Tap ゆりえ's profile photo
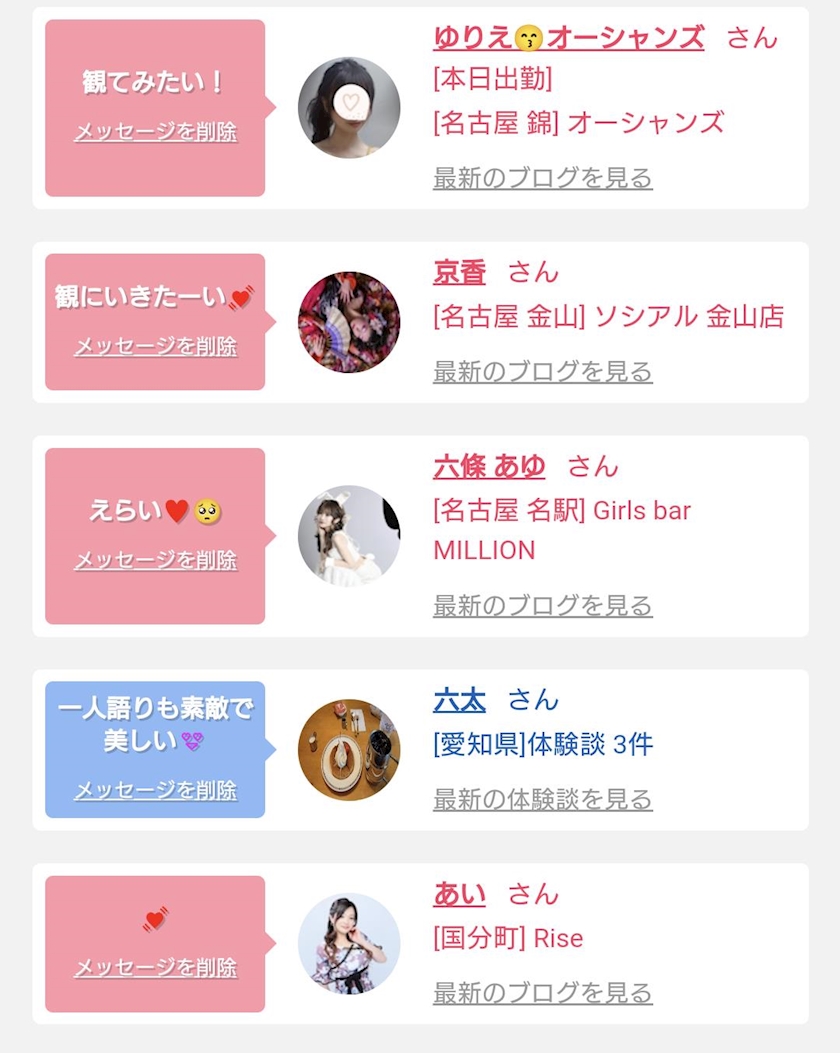 (349, 108)
